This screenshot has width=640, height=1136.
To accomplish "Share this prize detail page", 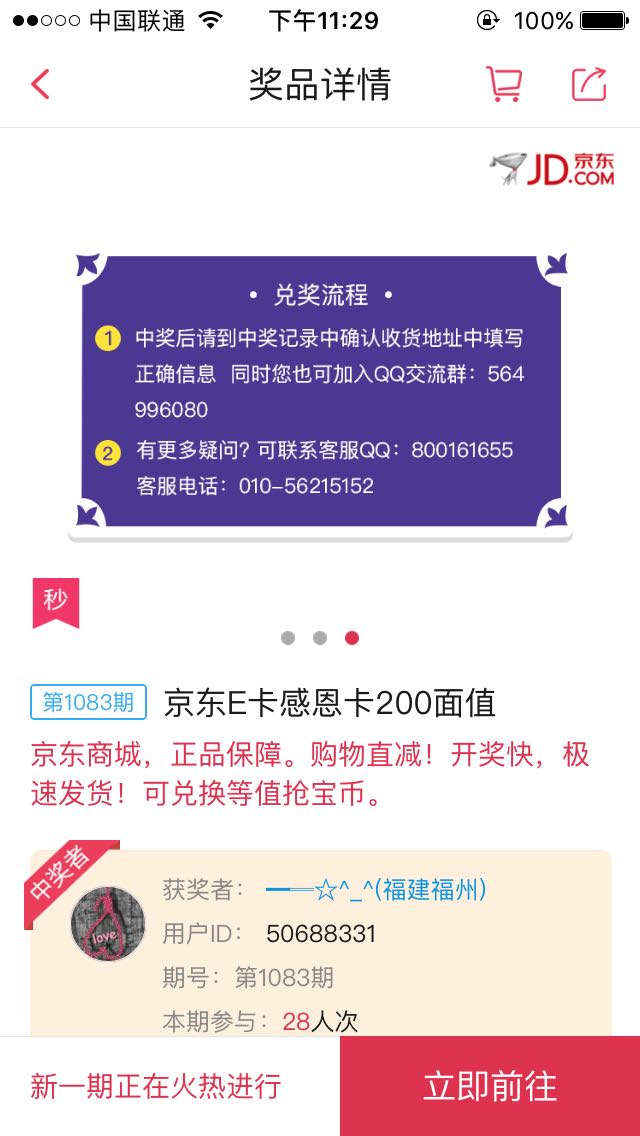I will (x=589, y=84).
